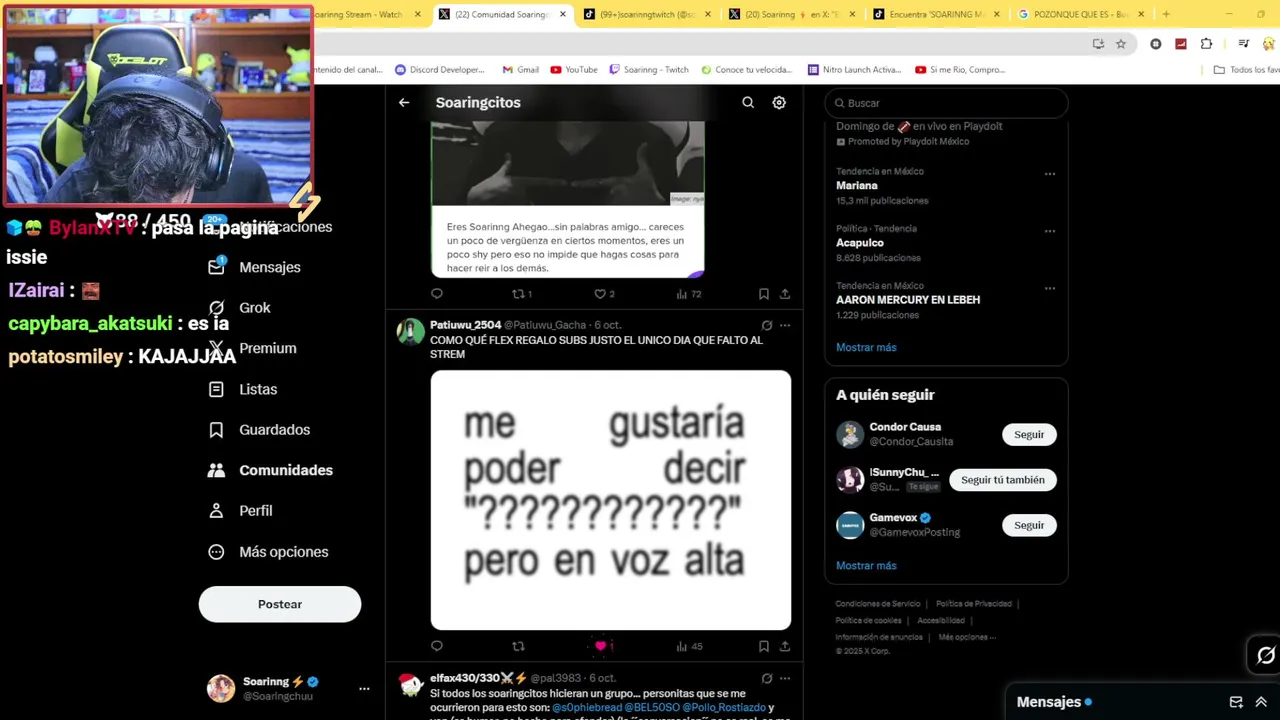Open the Comunidades section
Viewport: 1280px width, 720px height.
(285, 470)
